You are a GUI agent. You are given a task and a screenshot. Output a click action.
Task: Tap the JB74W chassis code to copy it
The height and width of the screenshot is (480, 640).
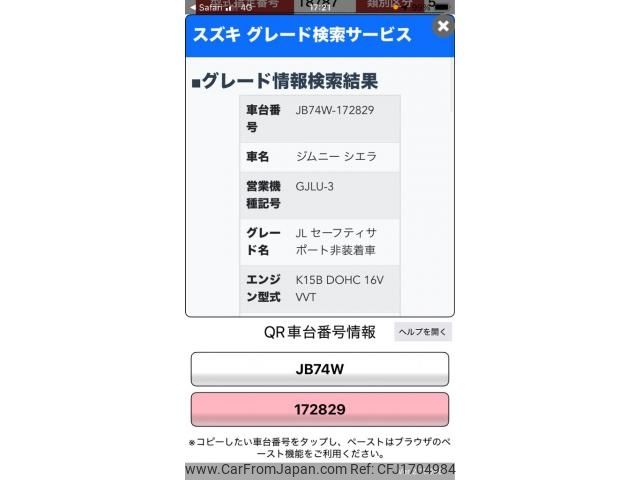pos(320,369)
